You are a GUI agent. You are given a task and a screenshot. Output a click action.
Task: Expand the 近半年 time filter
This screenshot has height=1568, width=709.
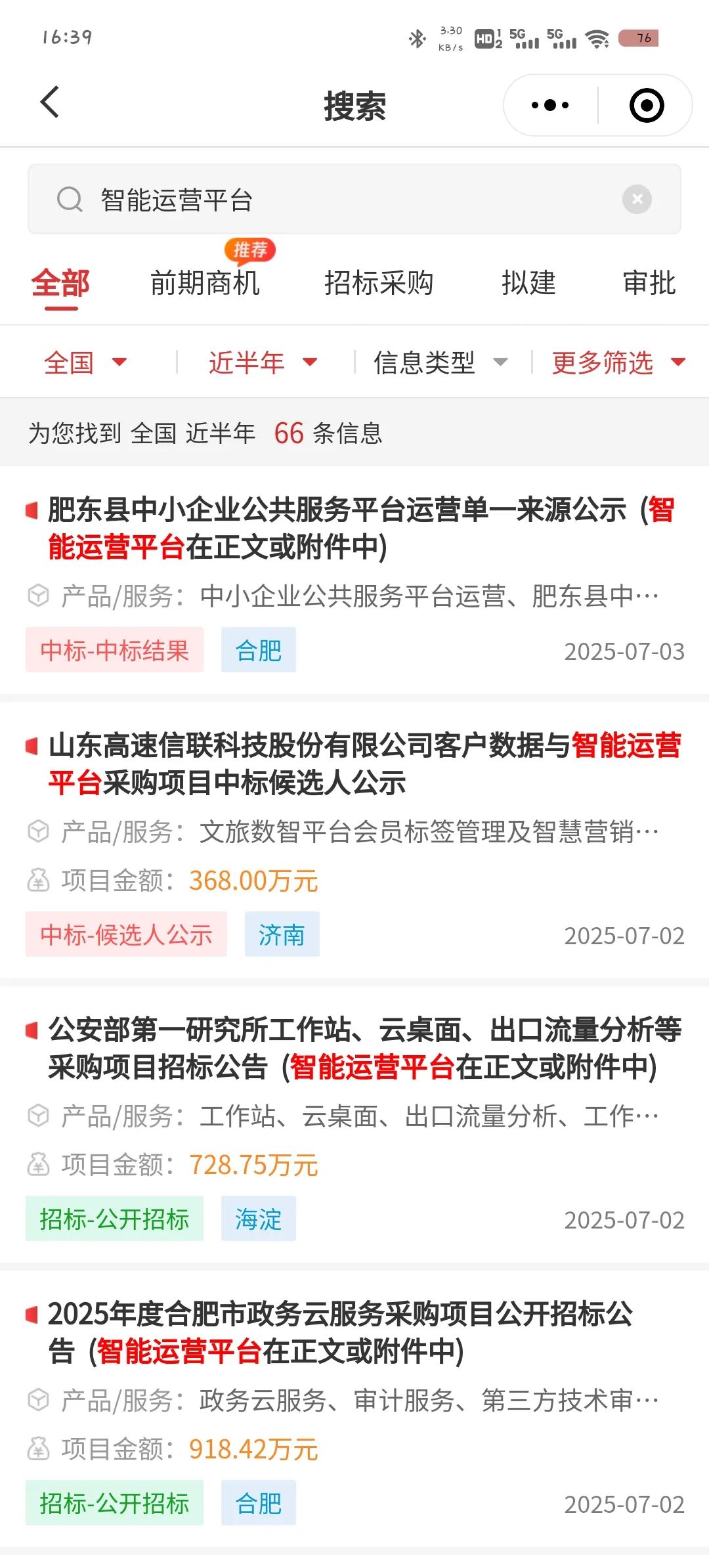click(263, 362)
